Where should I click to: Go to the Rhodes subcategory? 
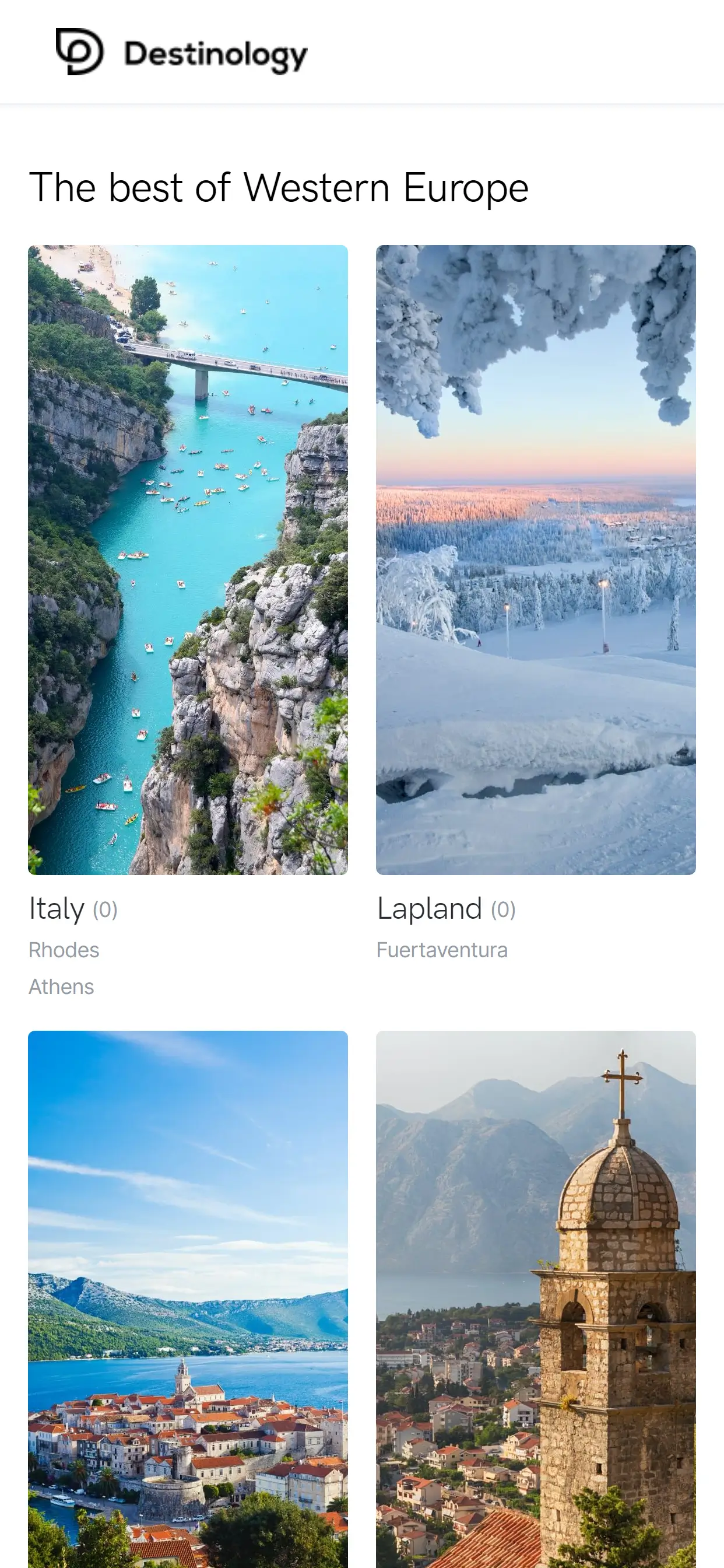[64, 950]
